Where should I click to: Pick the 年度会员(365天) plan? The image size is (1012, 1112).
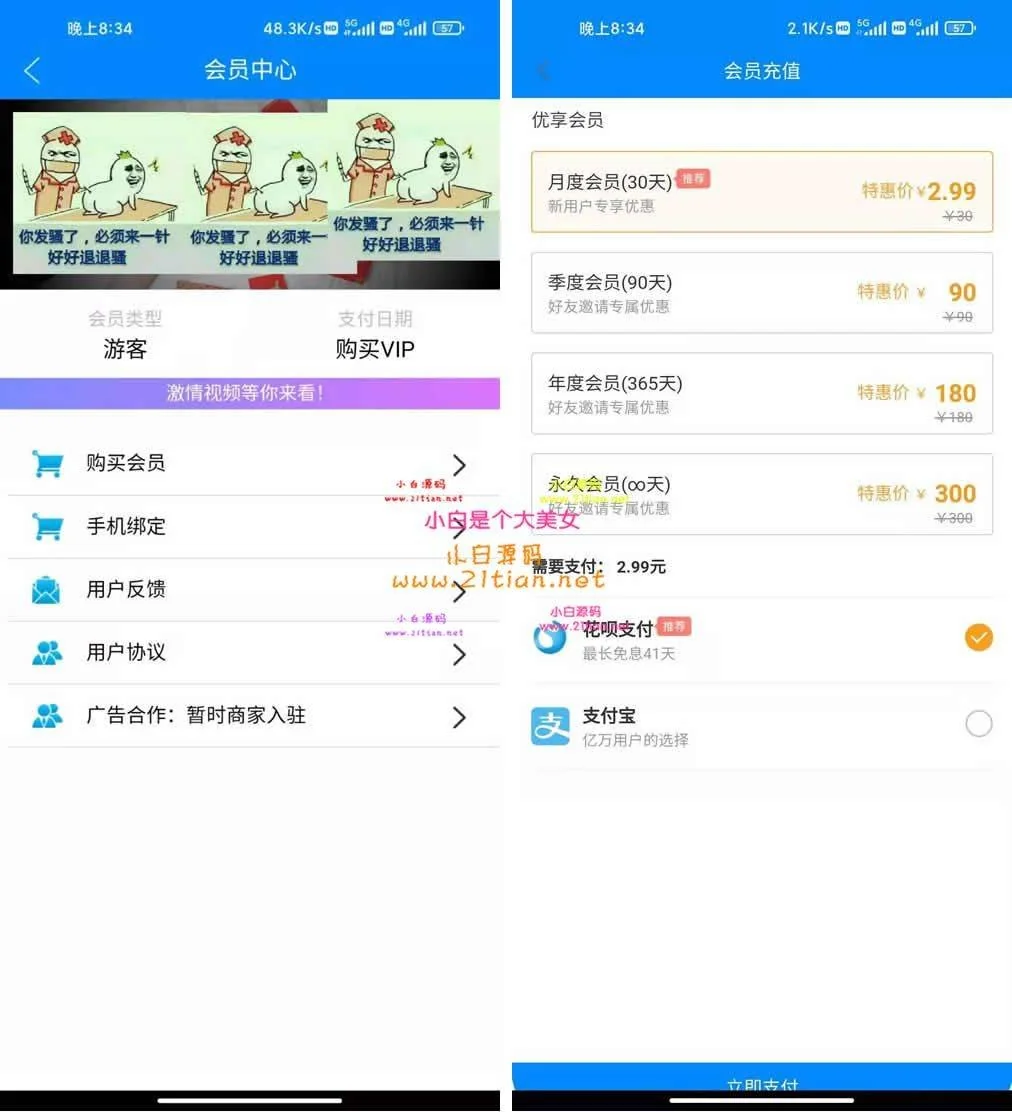[x=761, y=393]
